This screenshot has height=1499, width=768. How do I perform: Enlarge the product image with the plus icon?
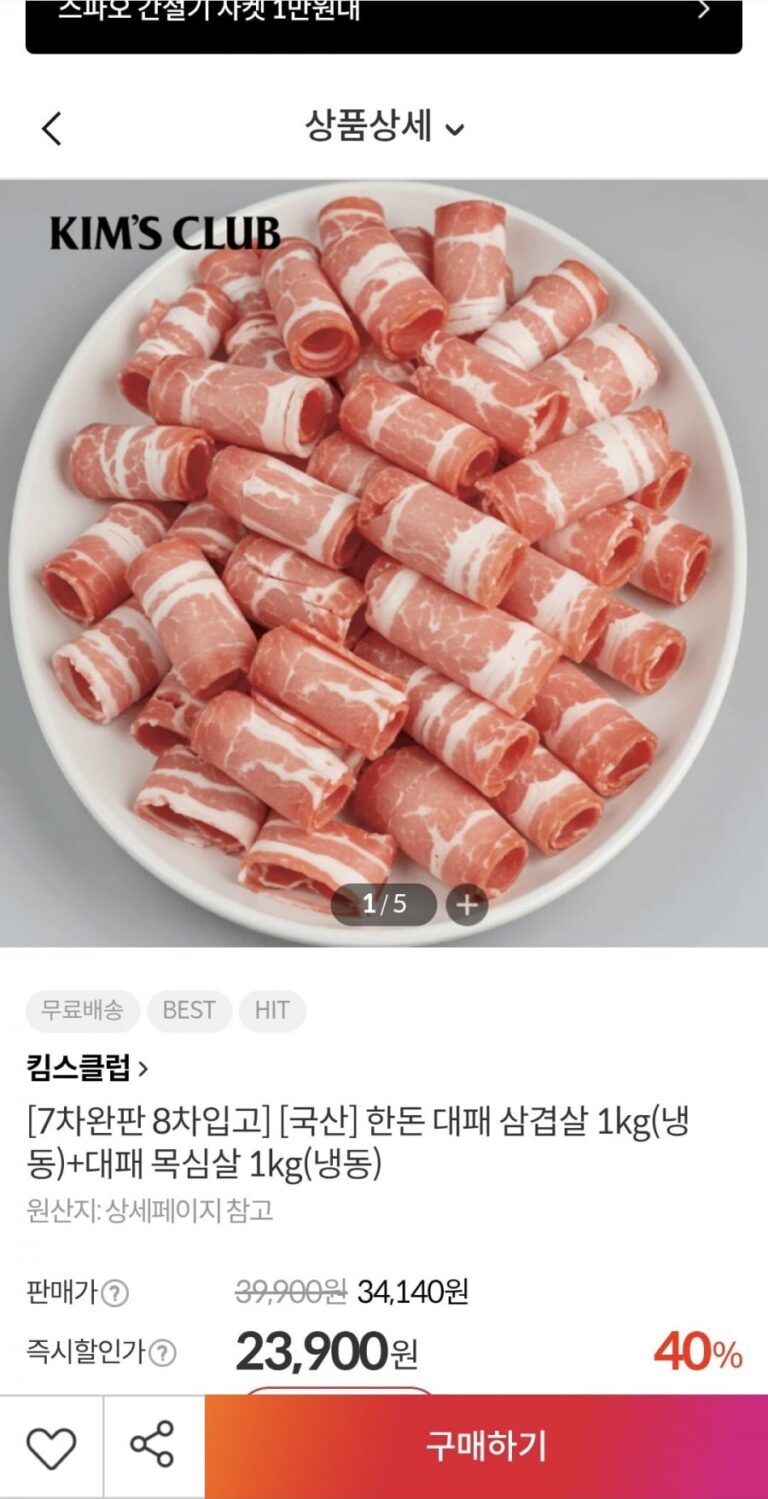(x=466, y=905)
